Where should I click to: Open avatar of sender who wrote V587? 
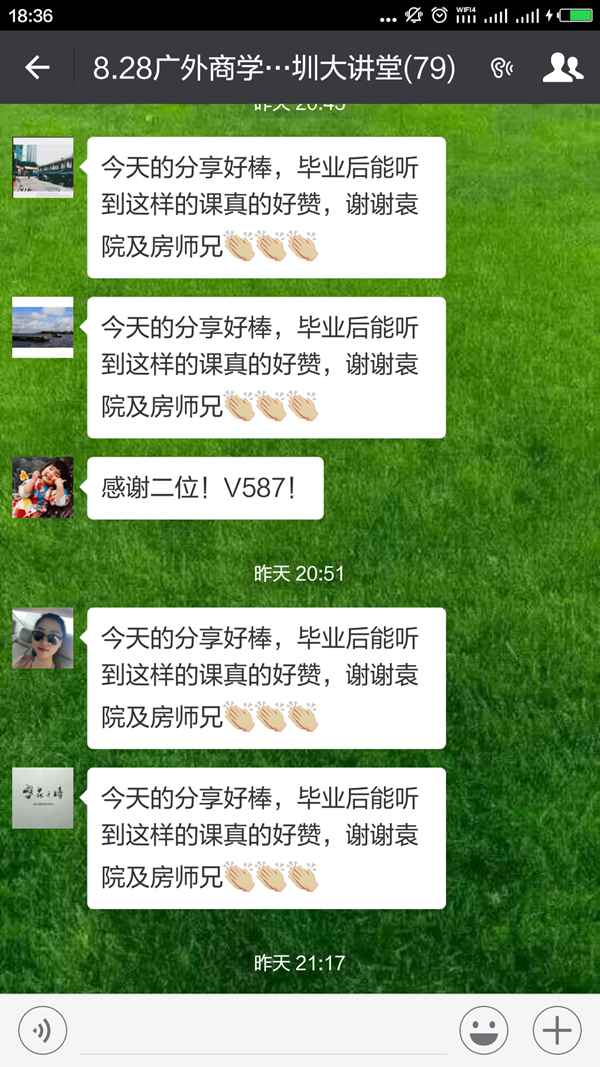click(x=43, y=488)
